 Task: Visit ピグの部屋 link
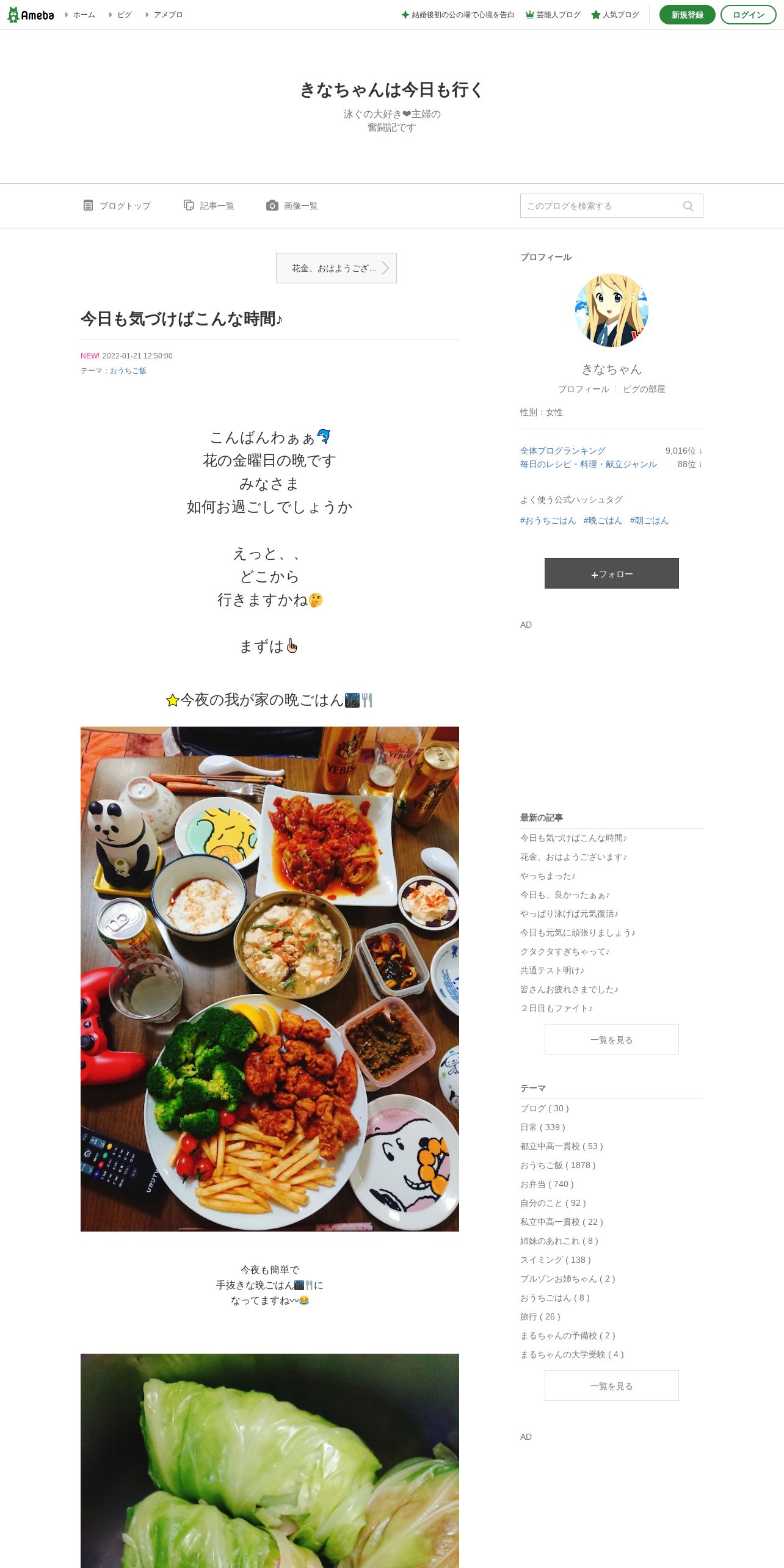tap(644, 389)
